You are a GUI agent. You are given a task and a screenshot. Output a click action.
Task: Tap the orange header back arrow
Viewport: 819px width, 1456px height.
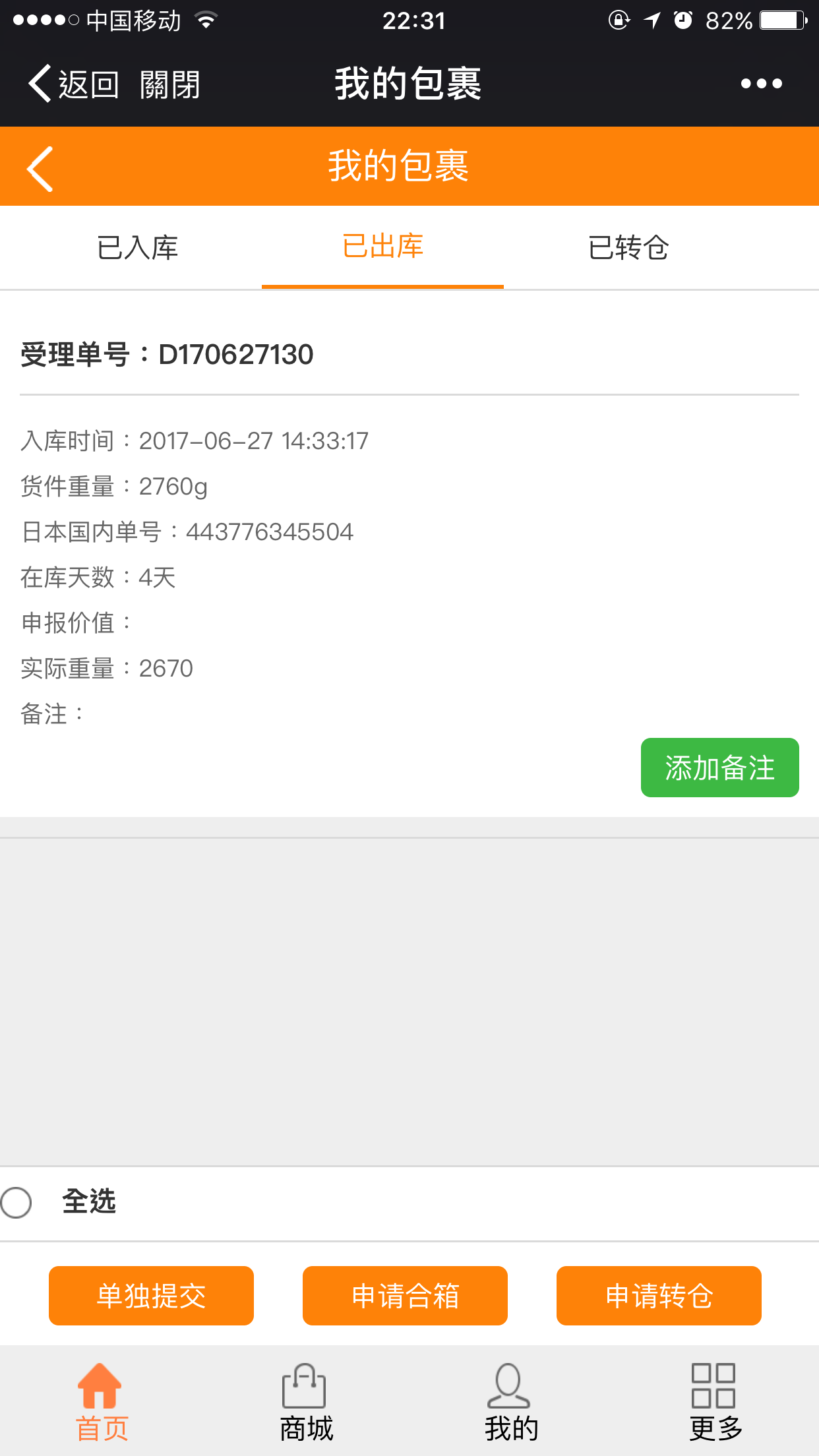pos(40,169)
